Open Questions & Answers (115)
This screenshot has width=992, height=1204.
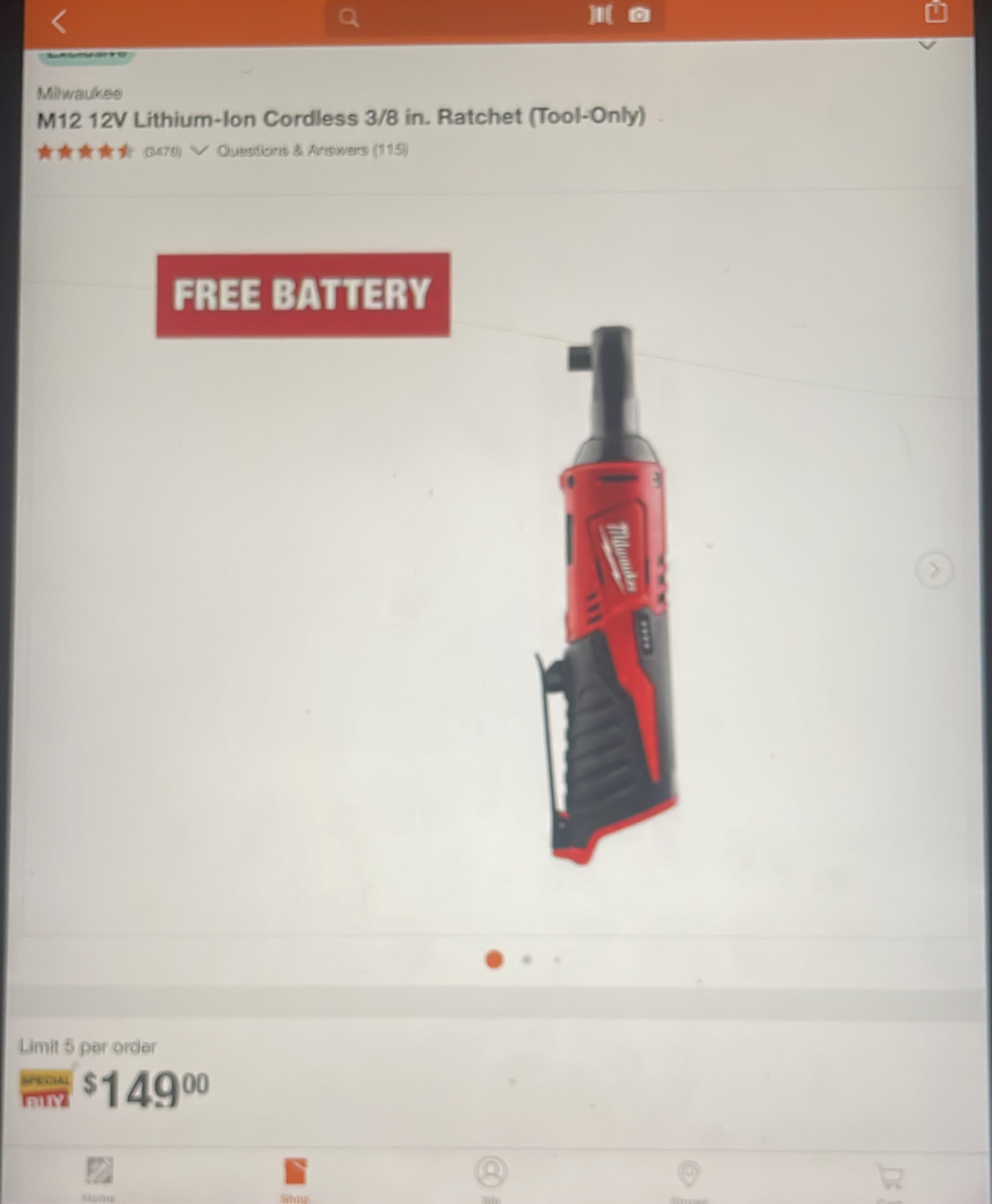(312, 150)
